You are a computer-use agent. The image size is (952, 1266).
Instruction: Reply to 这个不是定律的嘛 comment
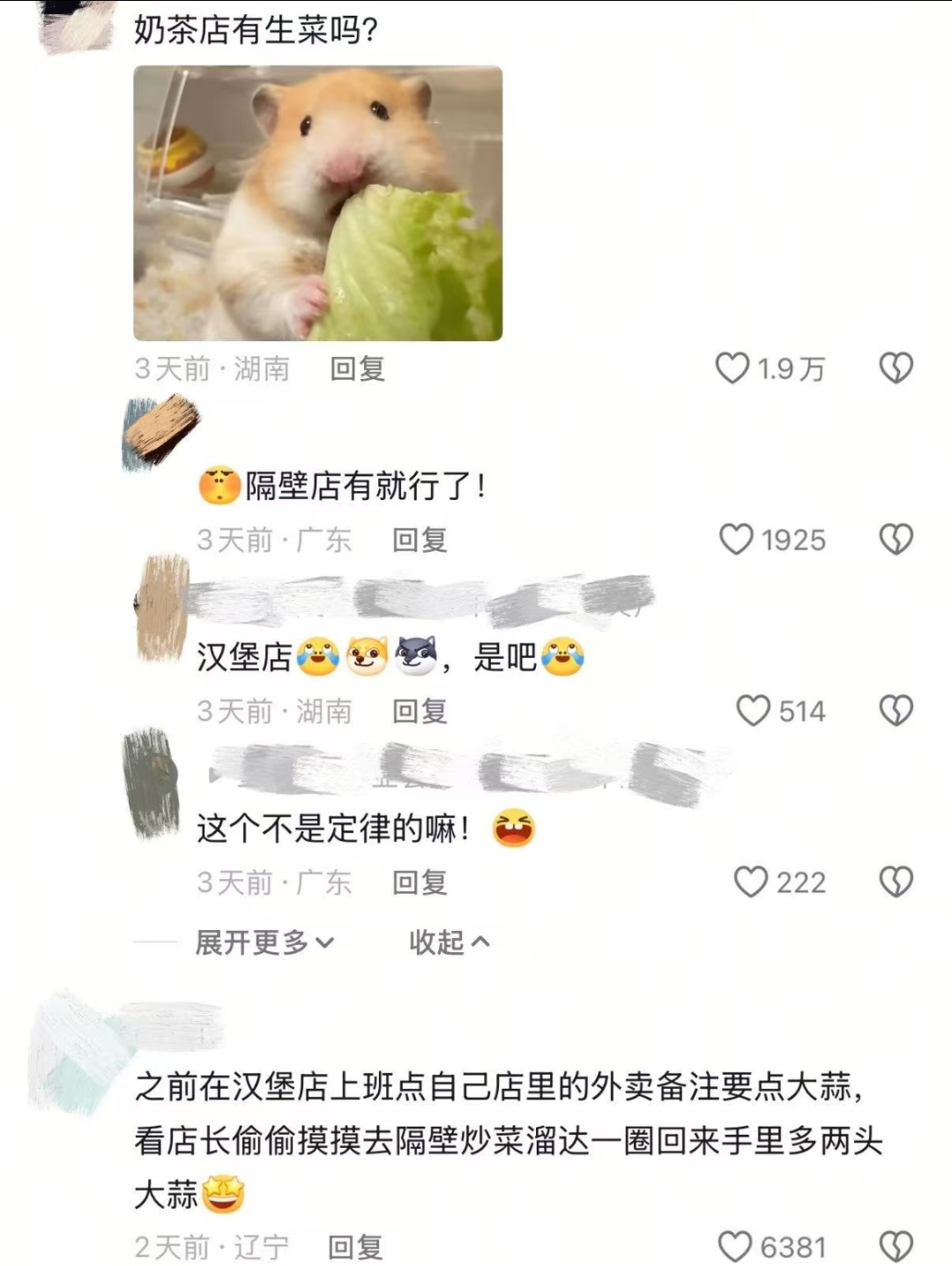coord(420,882)
